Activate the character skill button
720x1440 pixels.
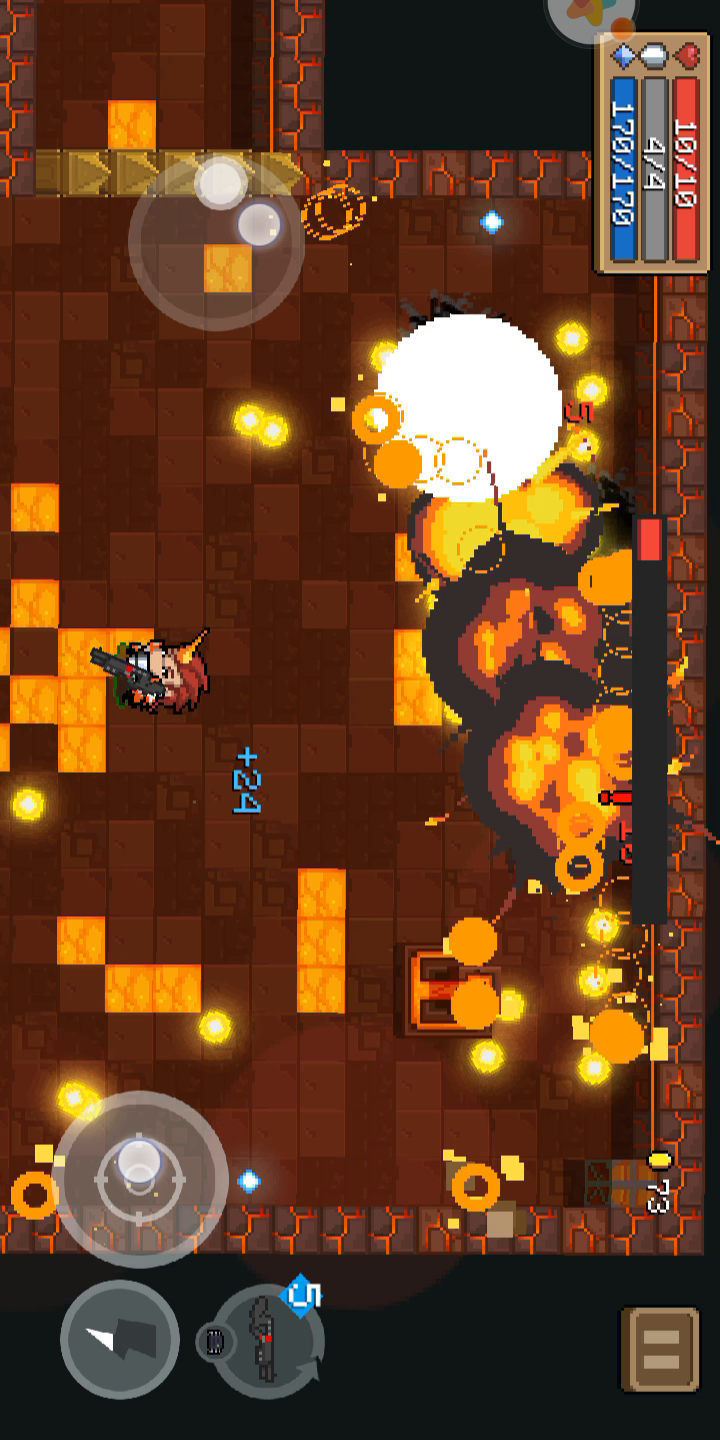coord(120,1339)
